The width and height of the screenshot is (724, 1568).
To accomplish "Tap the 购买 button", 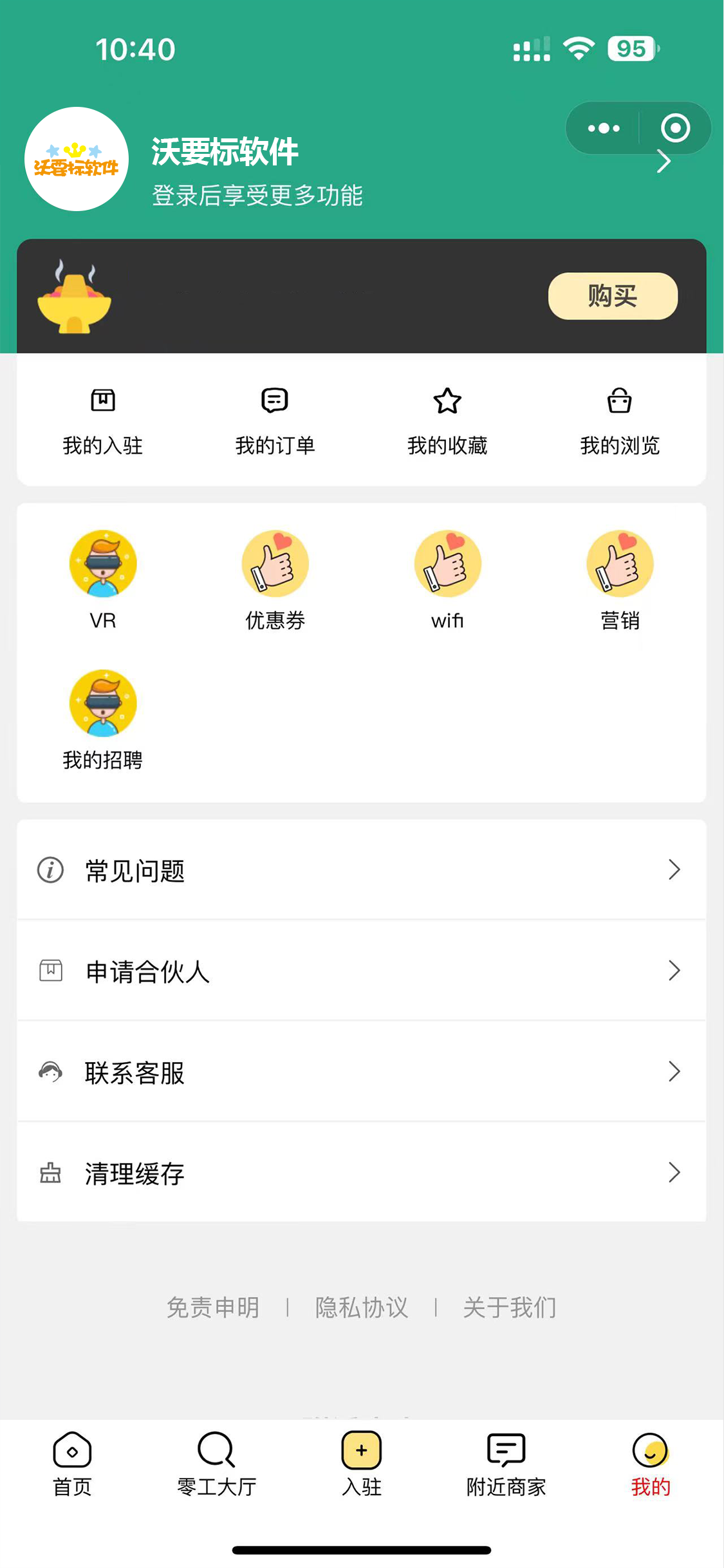I will click(612, 296).
